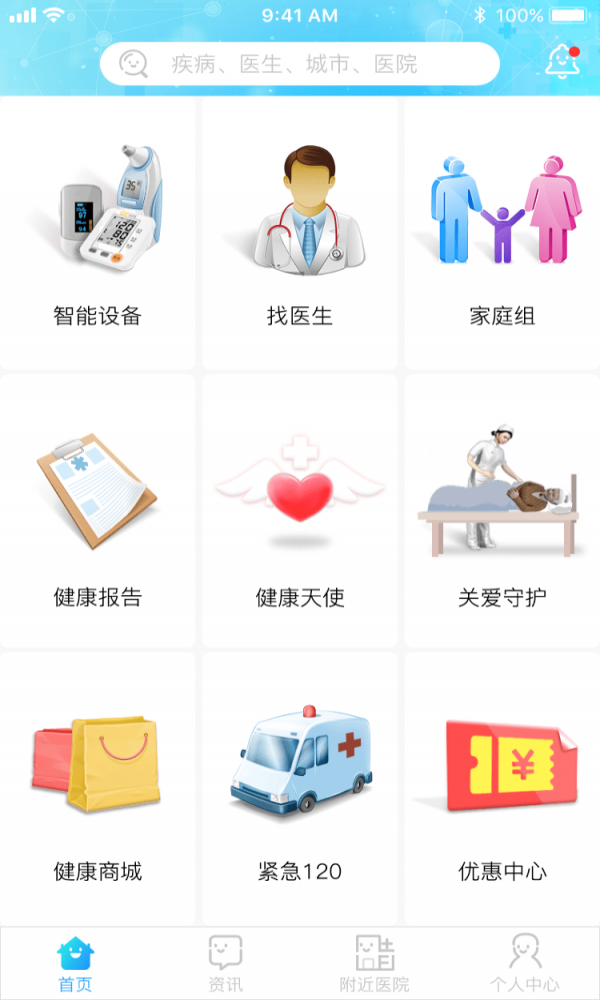Switch to the 附近医院 tab
The image size is (600, 1000).
point(375,963)
